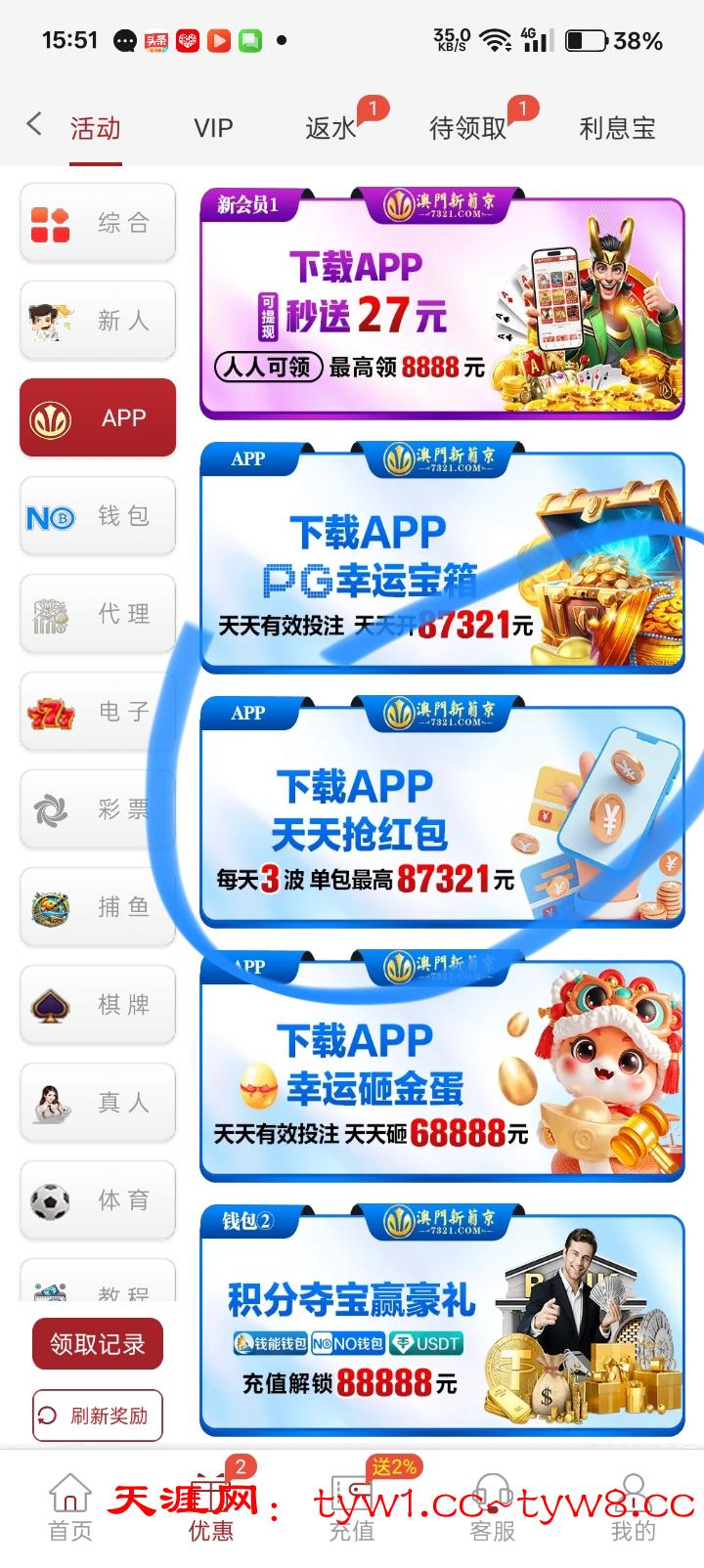This screenshot has width=704, height=1568.
Task: Open the 积分夺宝赢豪礼 promotion banner
Action: click(442, 1320)
